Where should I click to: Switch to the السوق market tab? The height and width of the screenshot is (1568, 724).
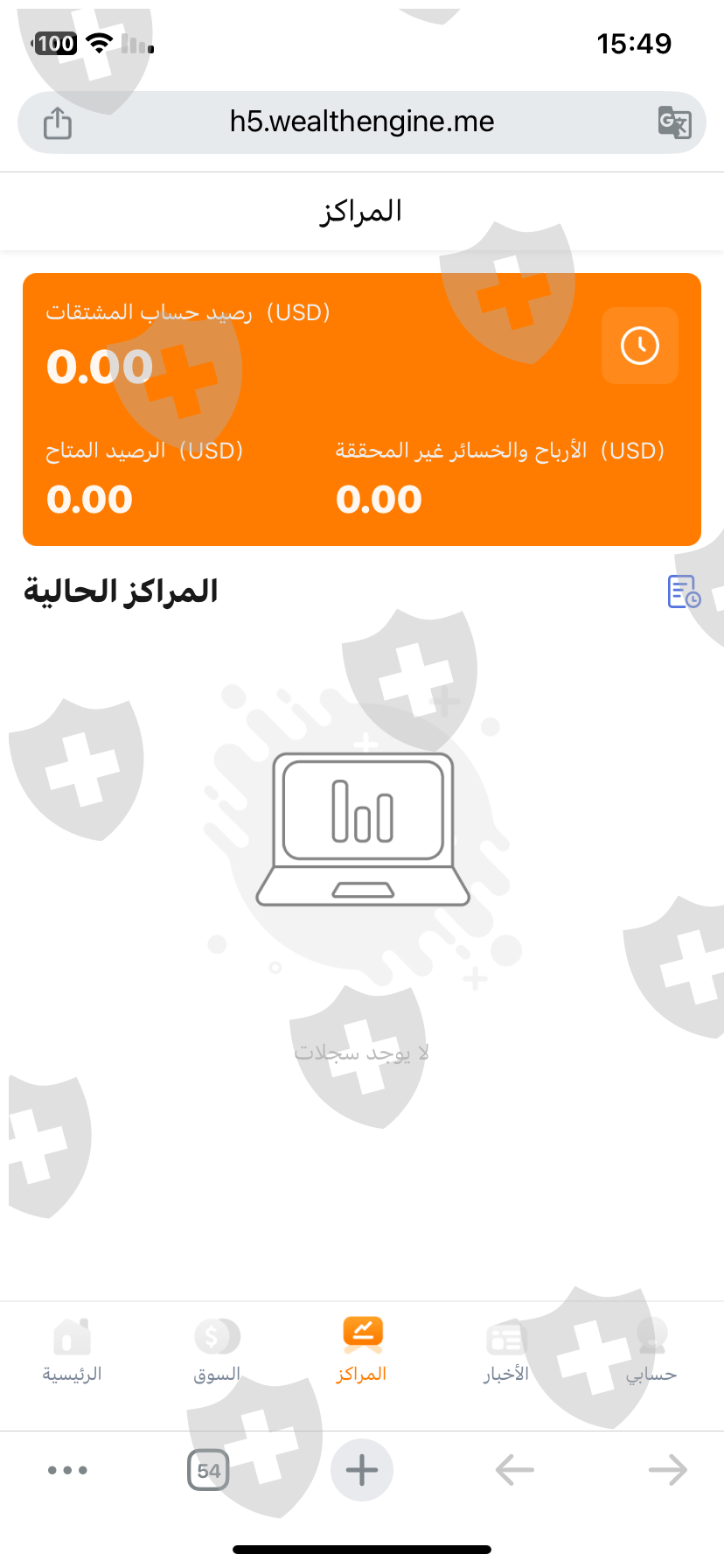217,1351
